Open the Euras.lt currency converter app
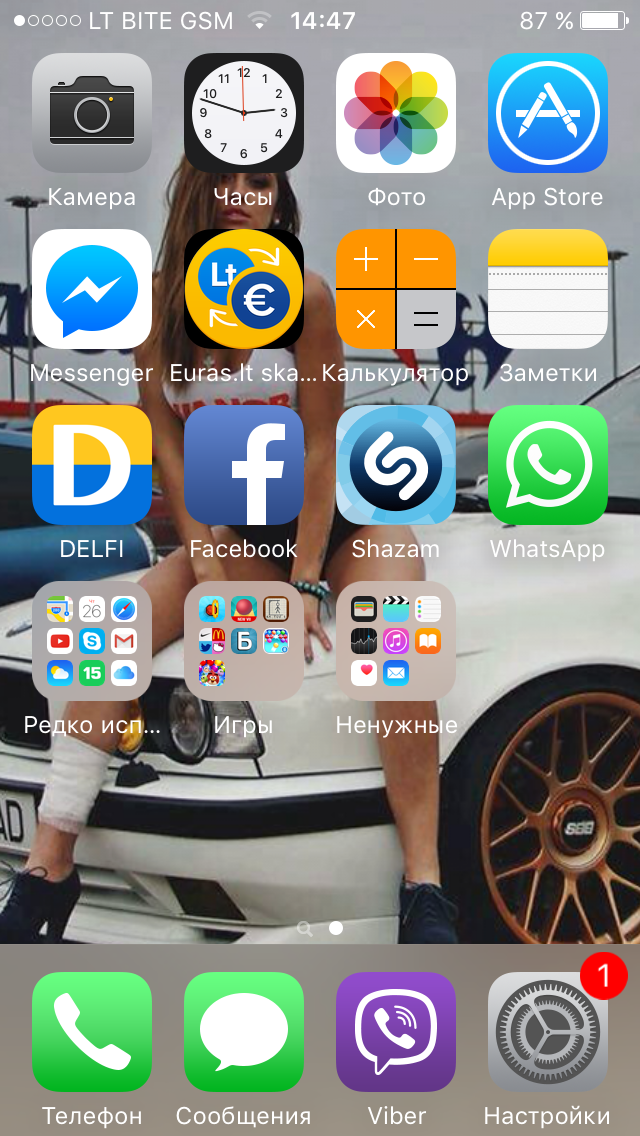Screen dimensions: 640x1136 click(x=244, y=289)
